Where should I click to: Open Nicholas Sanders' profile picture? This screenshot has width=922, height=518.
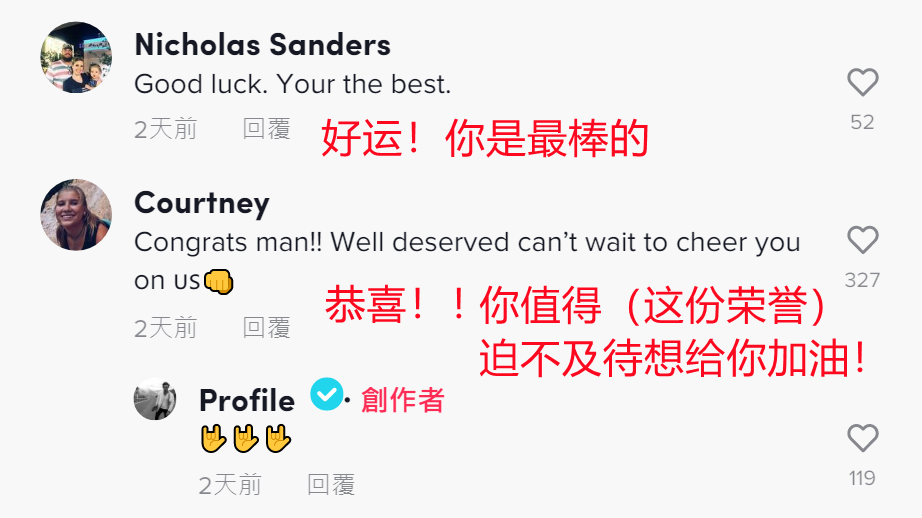tap(76, 57)
